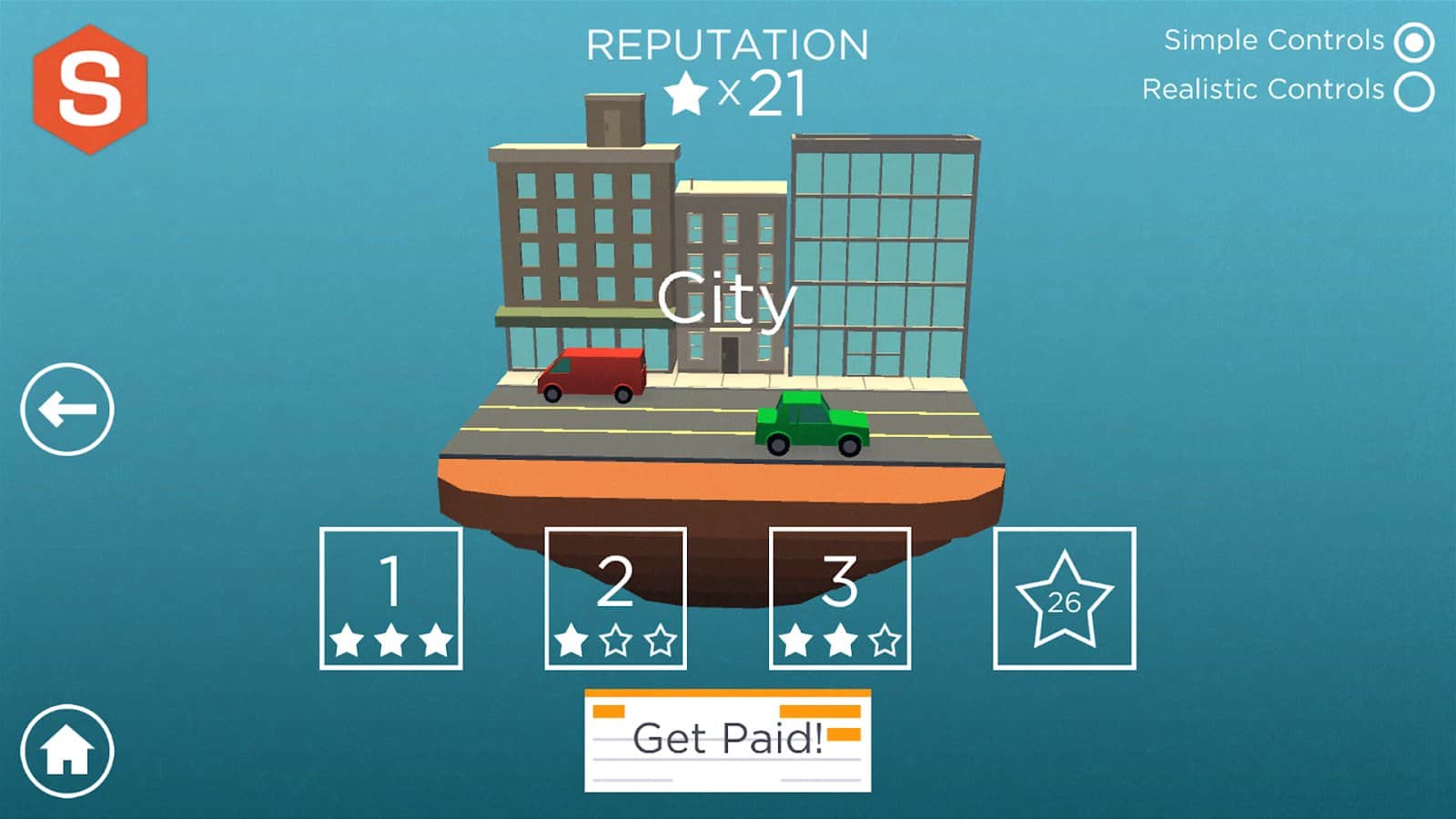Open level 3 with two stars

click(x=839, y=599)
